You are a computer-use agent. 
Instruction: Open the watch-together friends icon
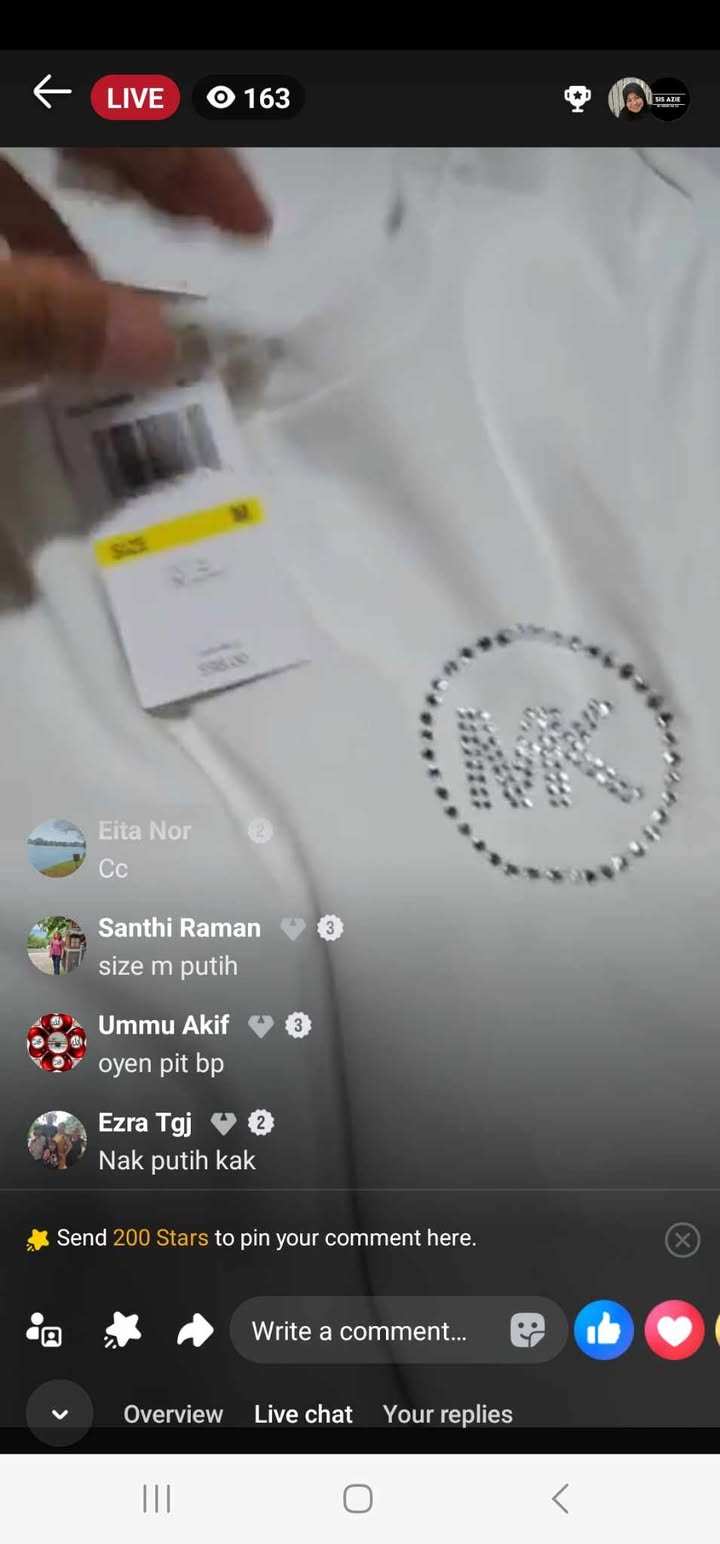pyautogui.click(x=44, y=1331)
